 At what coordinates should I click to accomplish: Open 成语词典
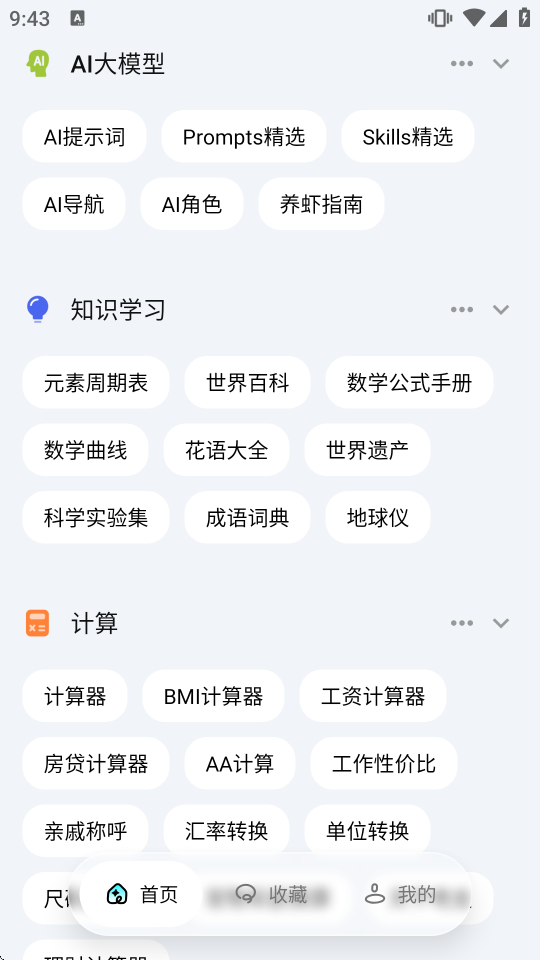point(247,517)
